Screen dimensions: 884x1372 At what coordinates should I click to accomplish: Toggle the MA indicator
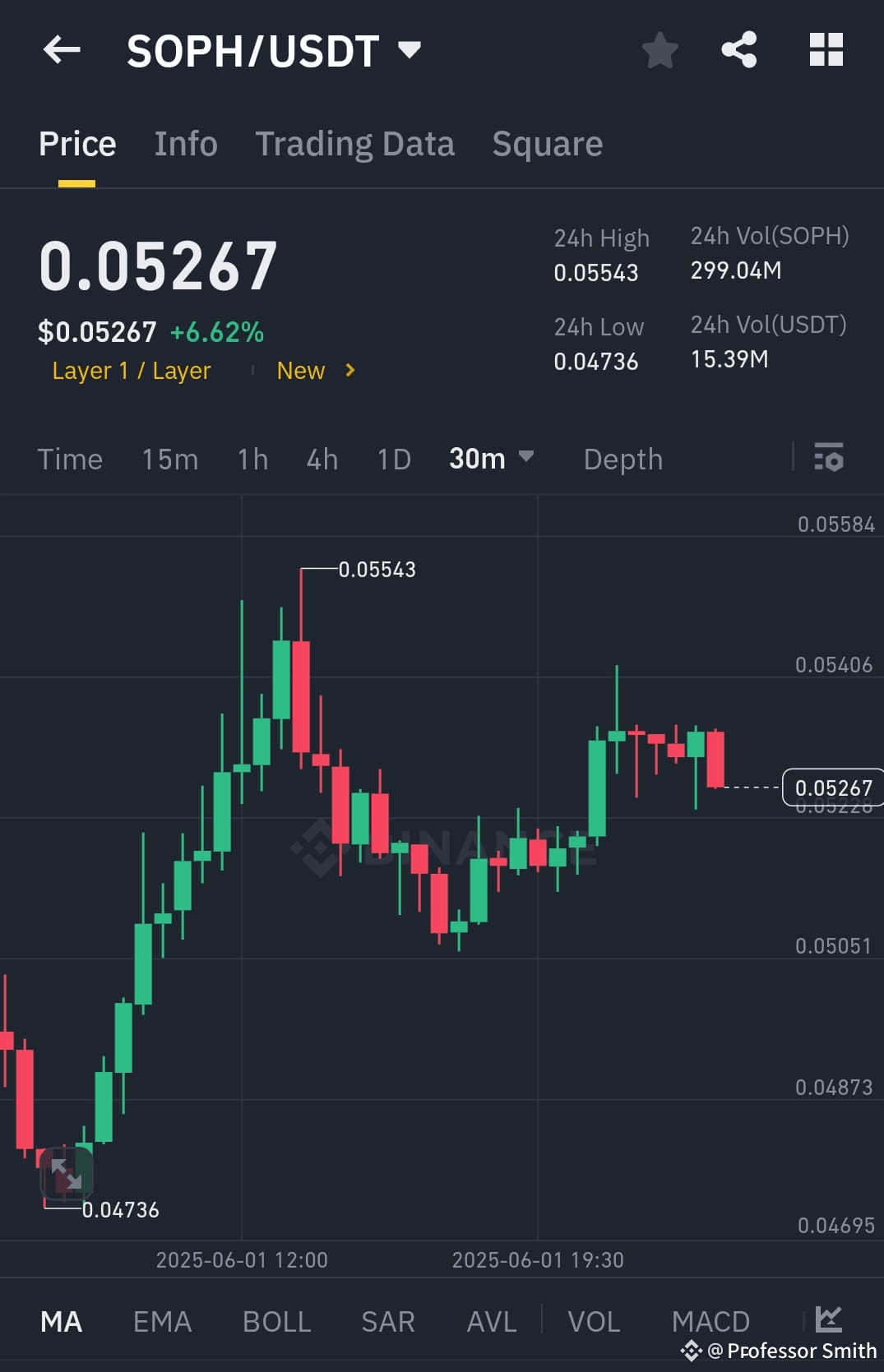pos(61,1321)
